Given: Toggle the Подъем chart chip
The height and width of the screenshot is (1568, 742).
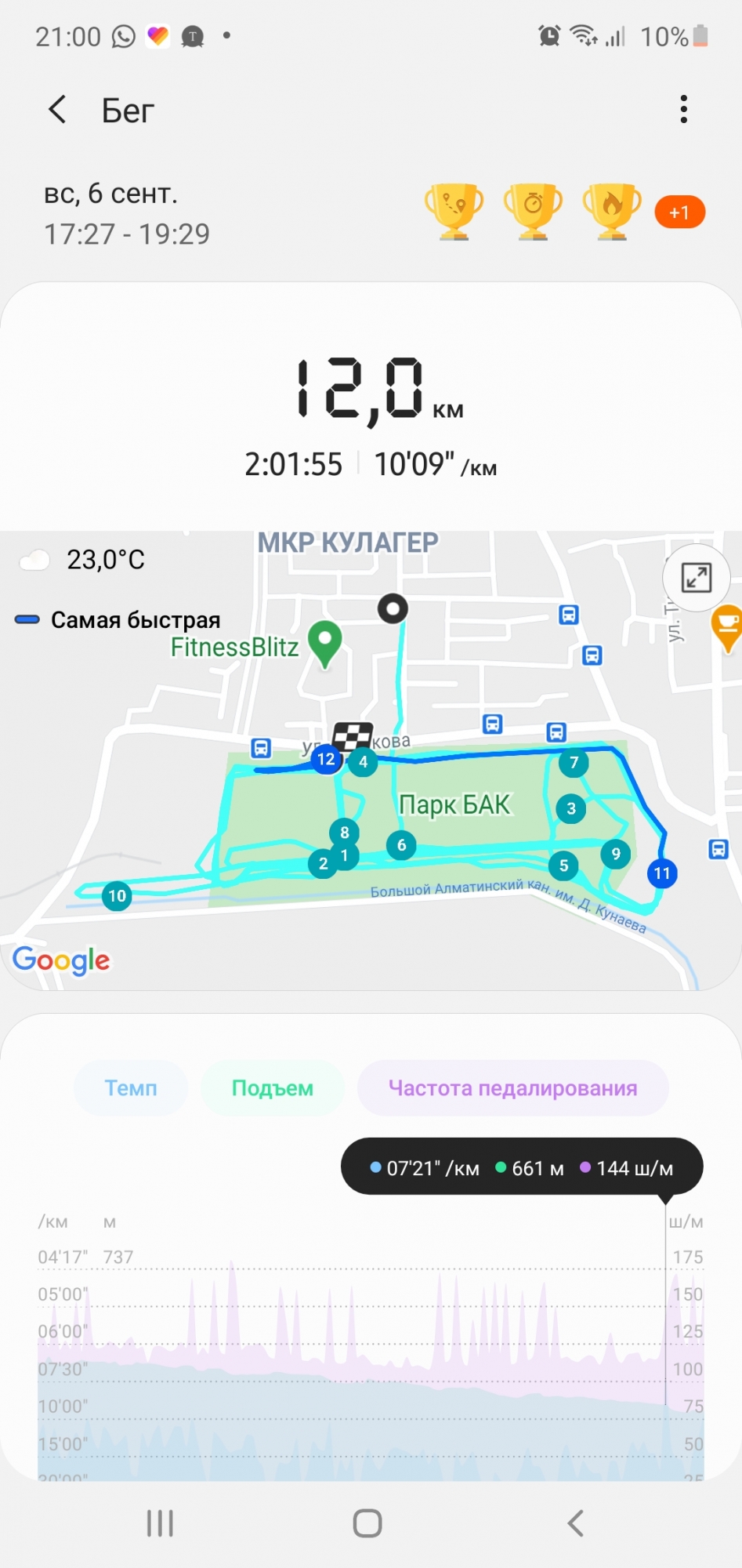Looking at the screenshot, I should (x=272, y=1088).
